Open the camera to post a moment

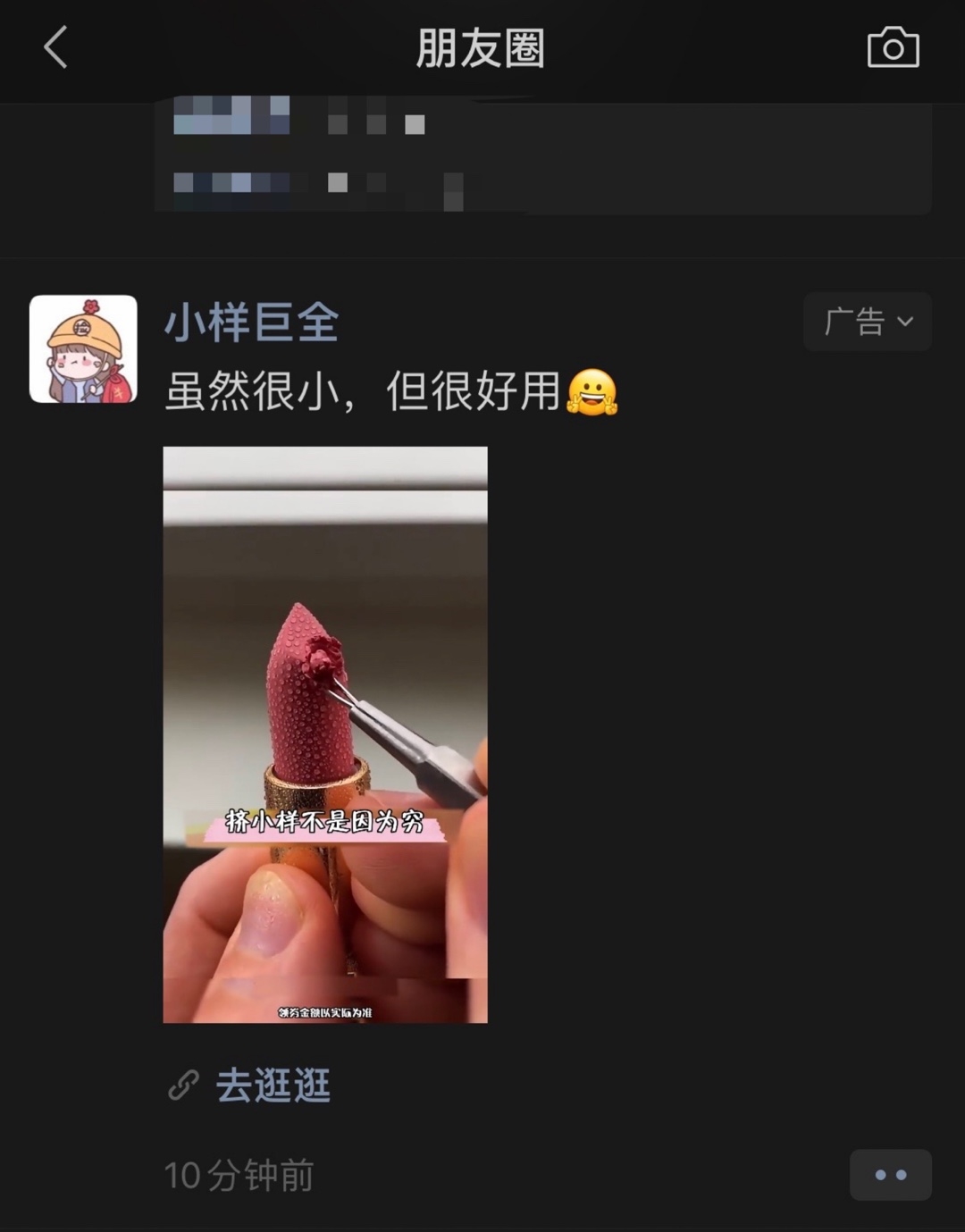coord(893,47)
